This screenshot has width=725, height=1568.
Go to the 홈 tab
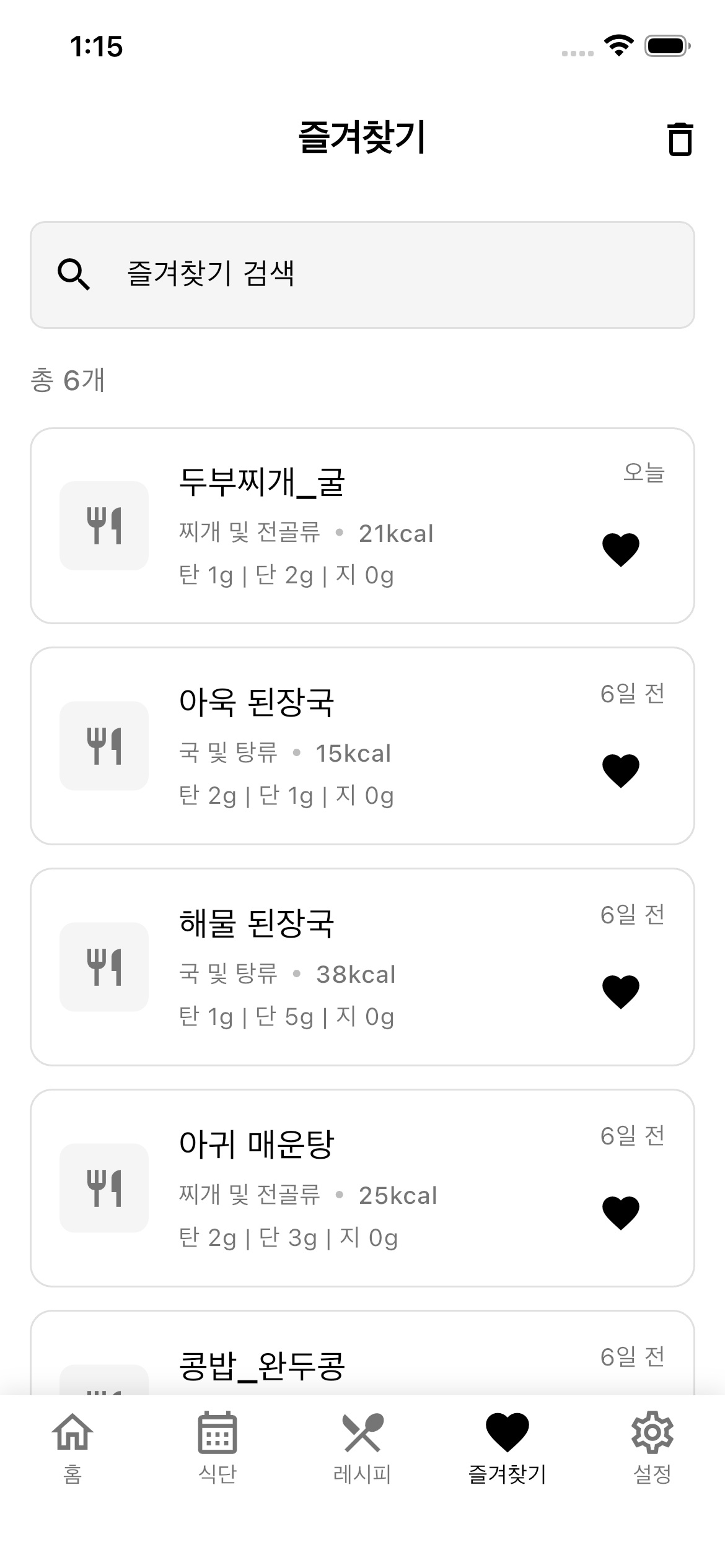72,1448
